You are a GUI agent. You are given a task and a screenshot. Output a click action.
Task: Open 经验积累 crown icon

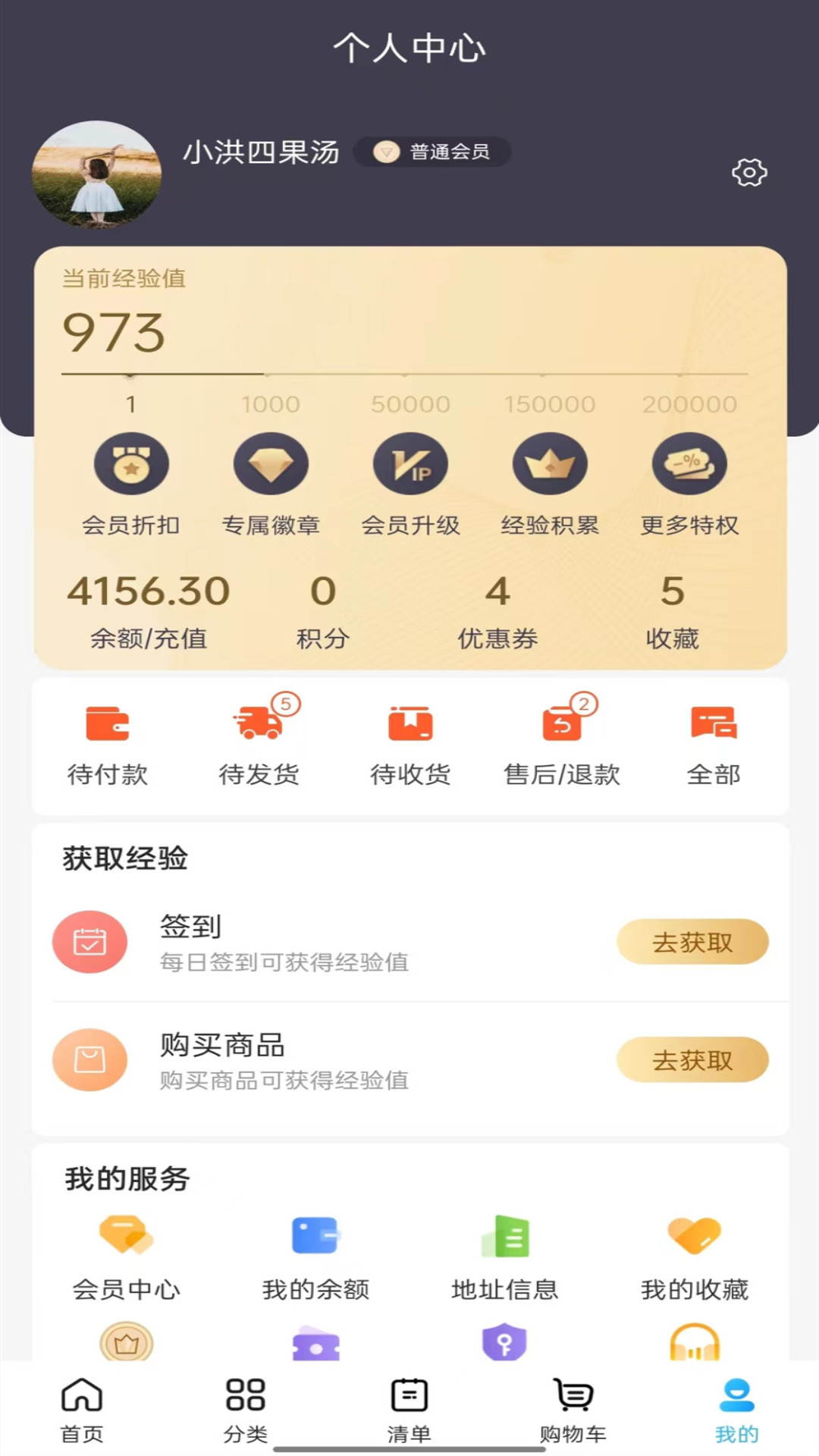tap(550, 464)
